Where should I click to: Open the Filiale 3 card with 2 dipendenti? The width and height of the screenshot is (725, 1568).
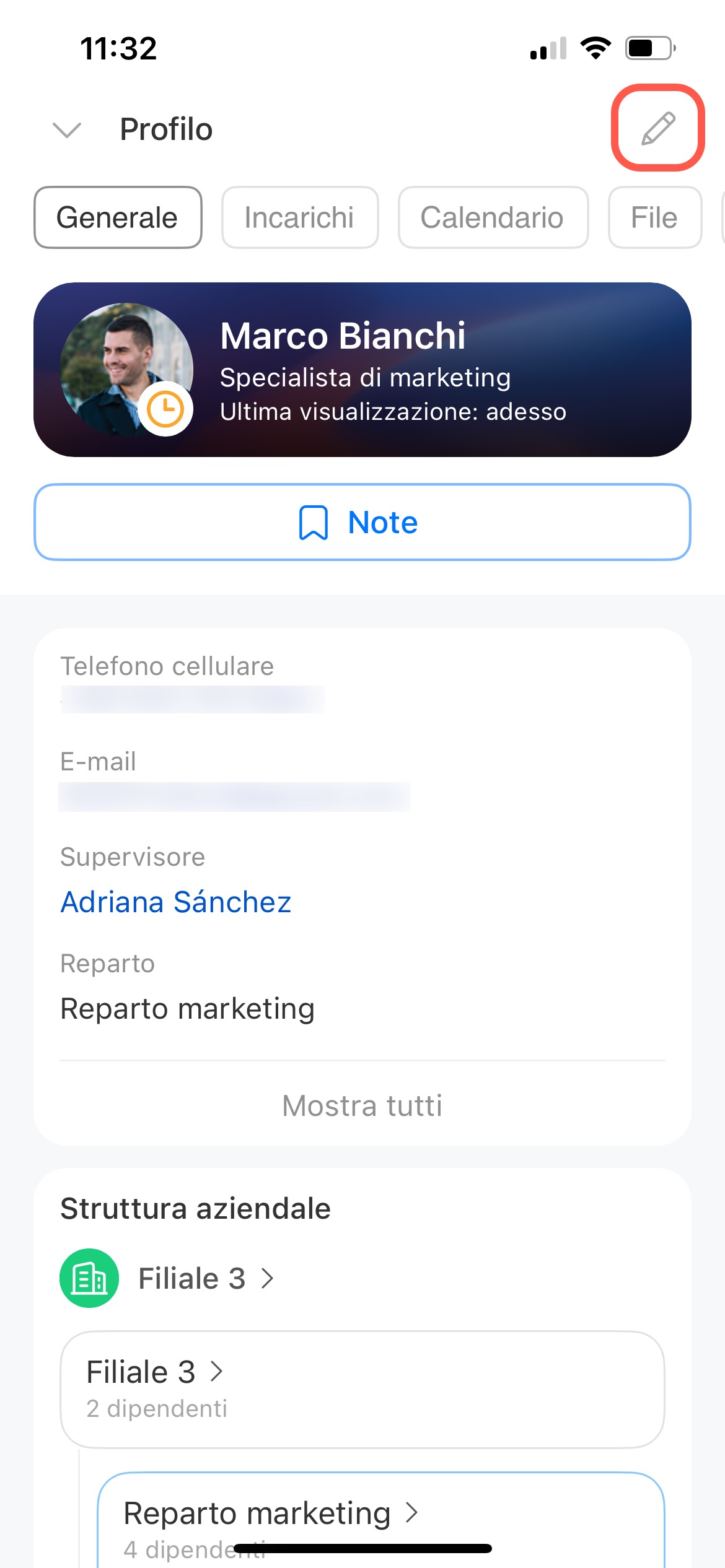(362, 1388)
